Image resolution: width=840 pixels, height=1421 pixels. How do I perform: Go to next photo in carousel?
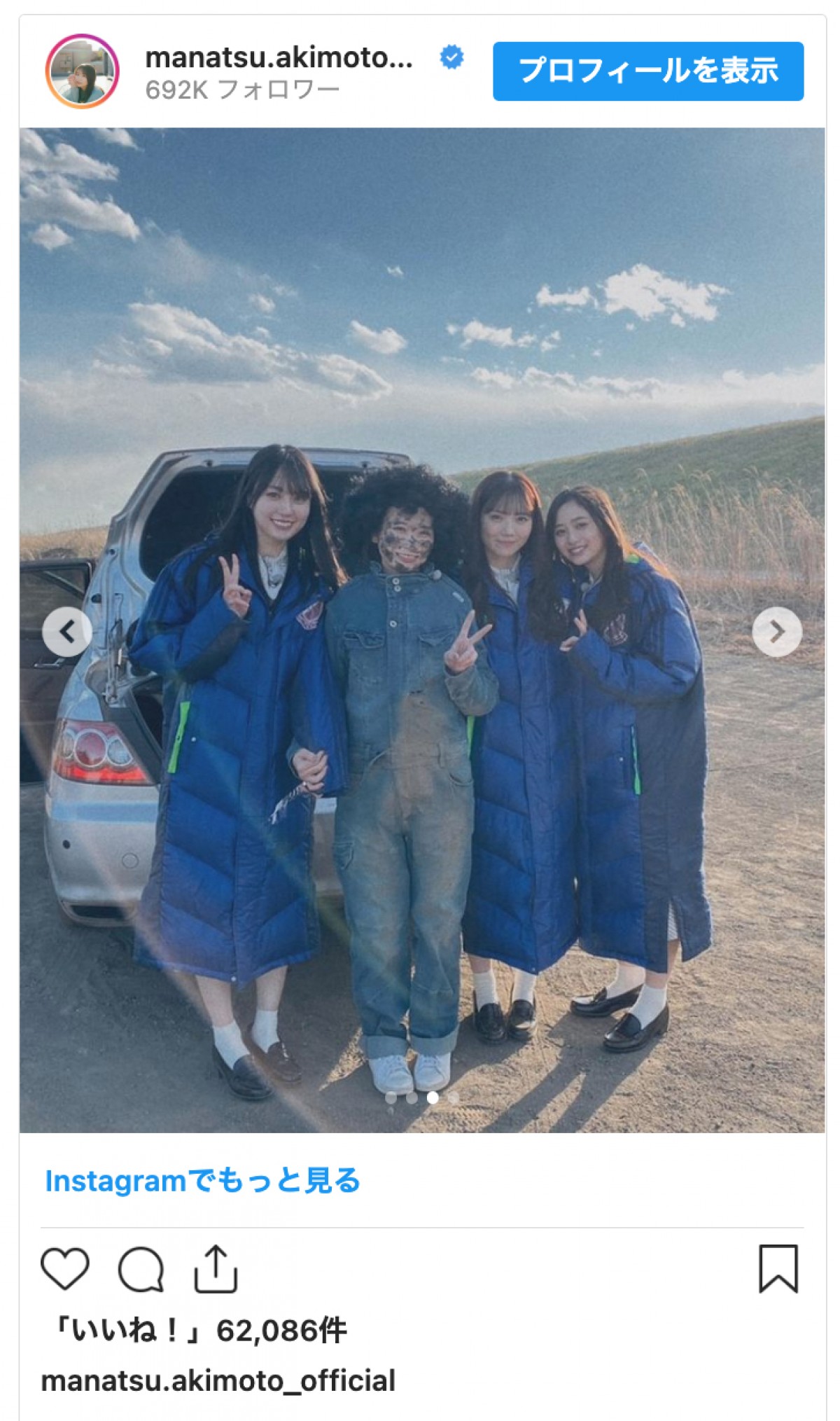point(776,632)
